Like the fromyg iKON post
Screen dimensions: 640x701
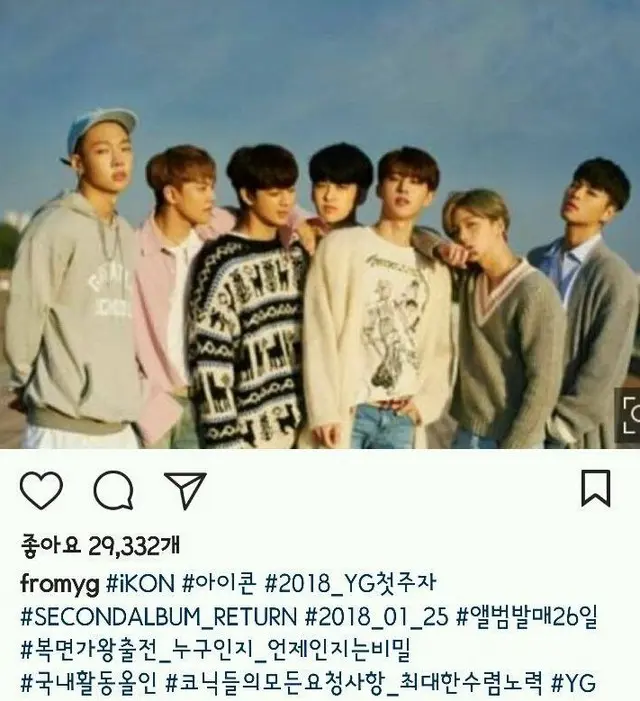pos(41,489)
